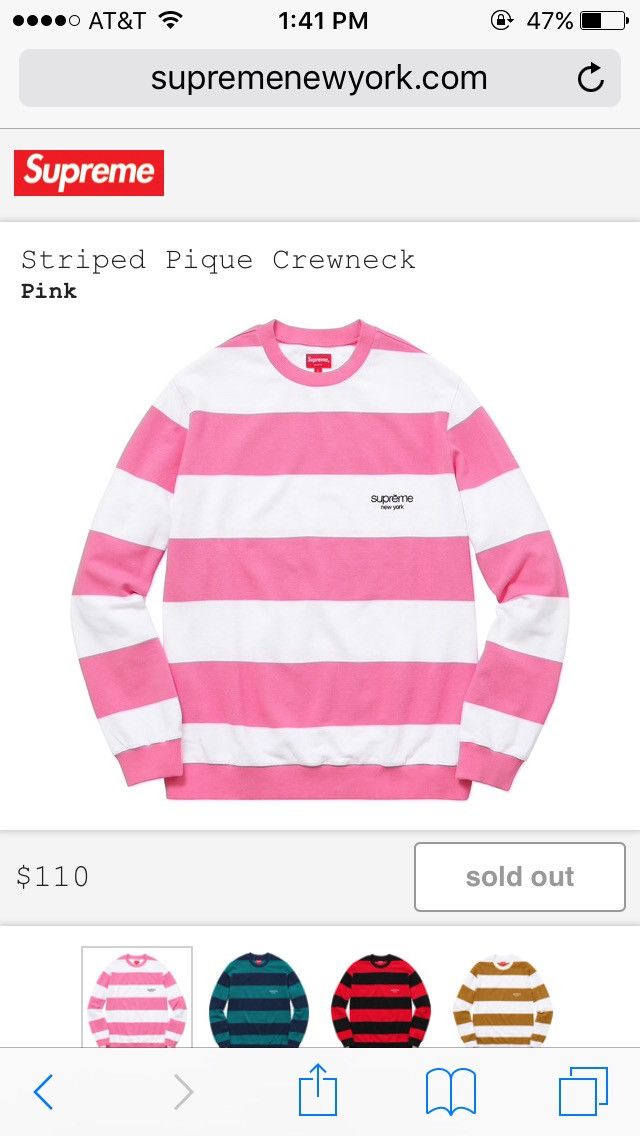Select the teal and navy crewneck thumbnail
640x1136 pixels.
pos(259,998)
